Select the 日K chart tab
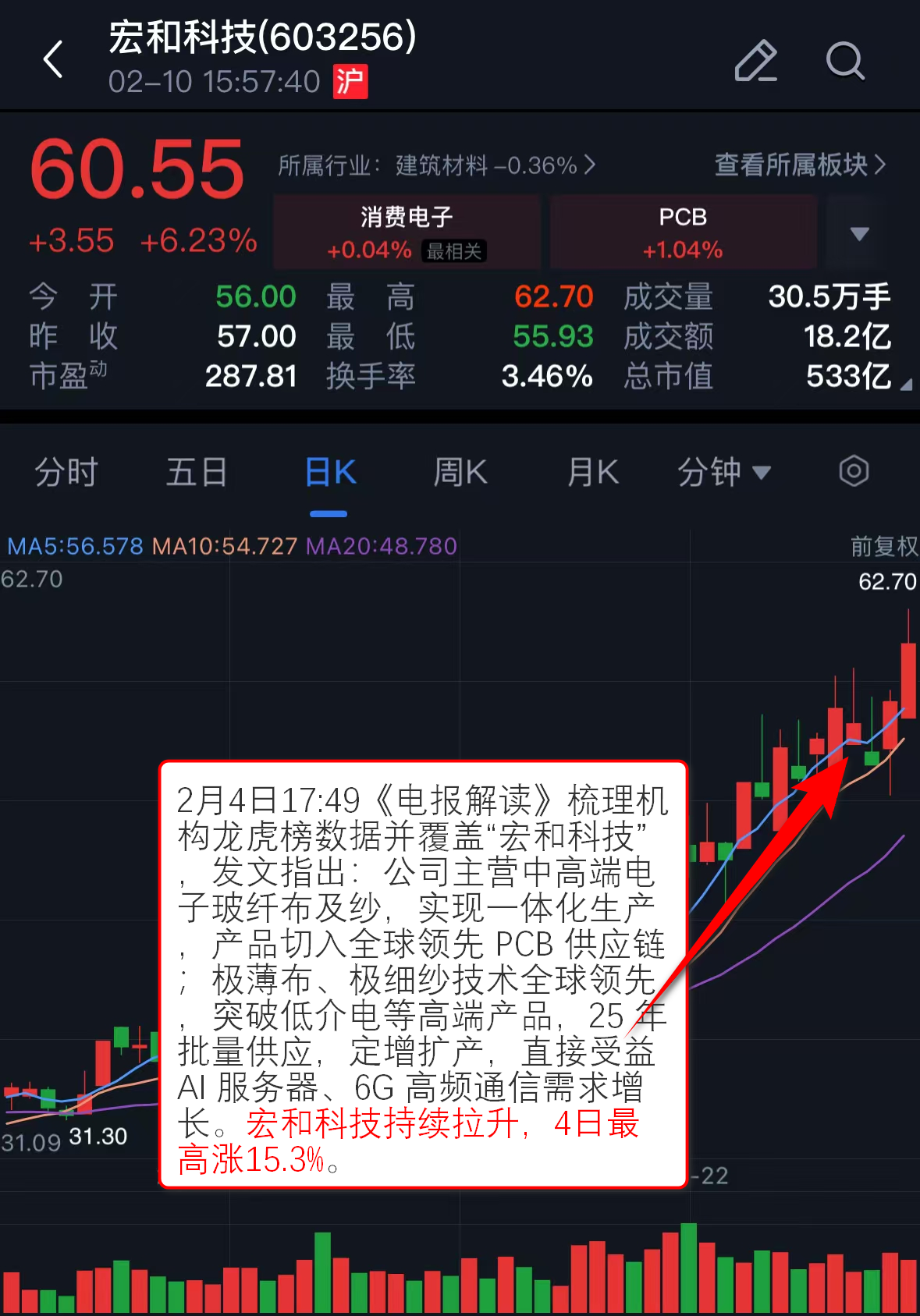Viewport: 920px width, 1316px height. (x=329, y=473)
